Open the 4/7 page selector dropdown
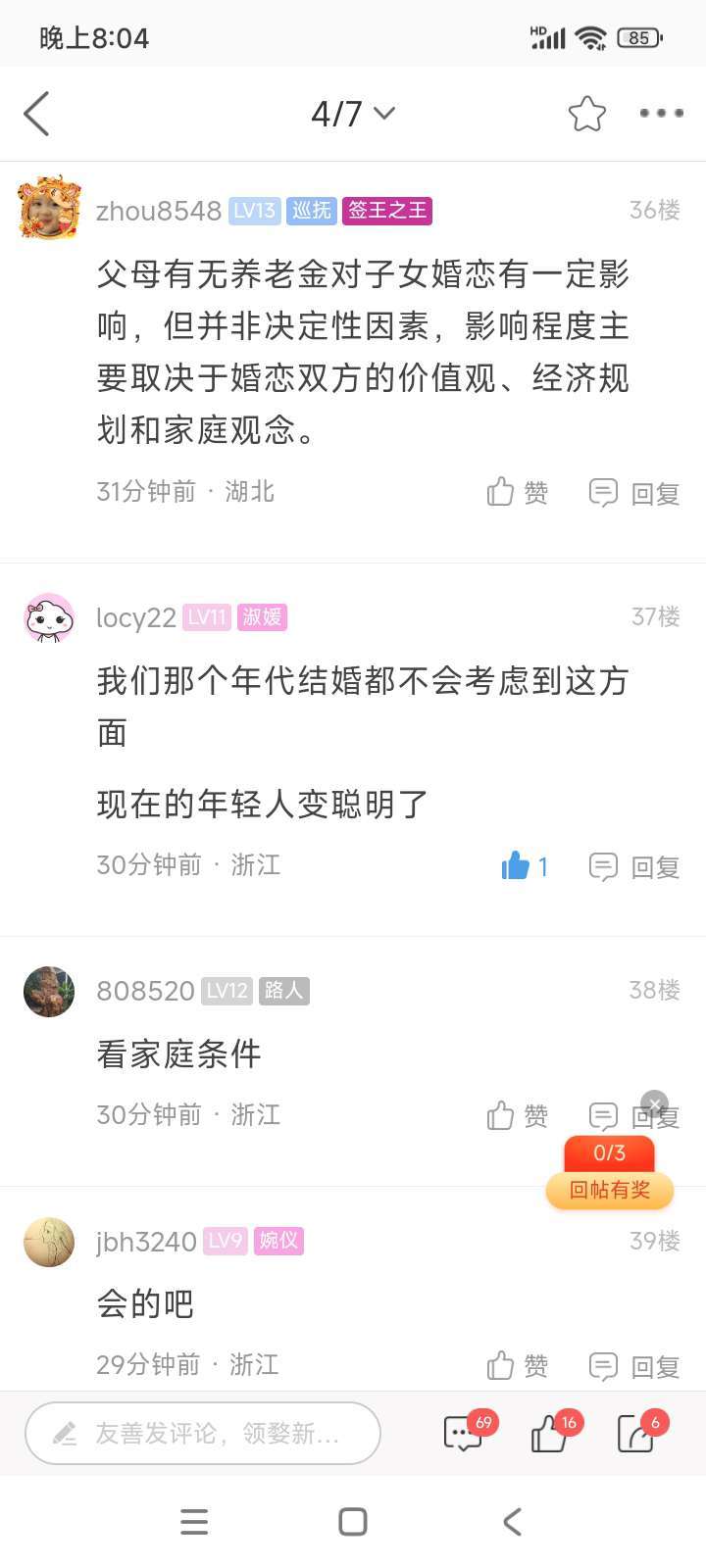 click(352, 114)
